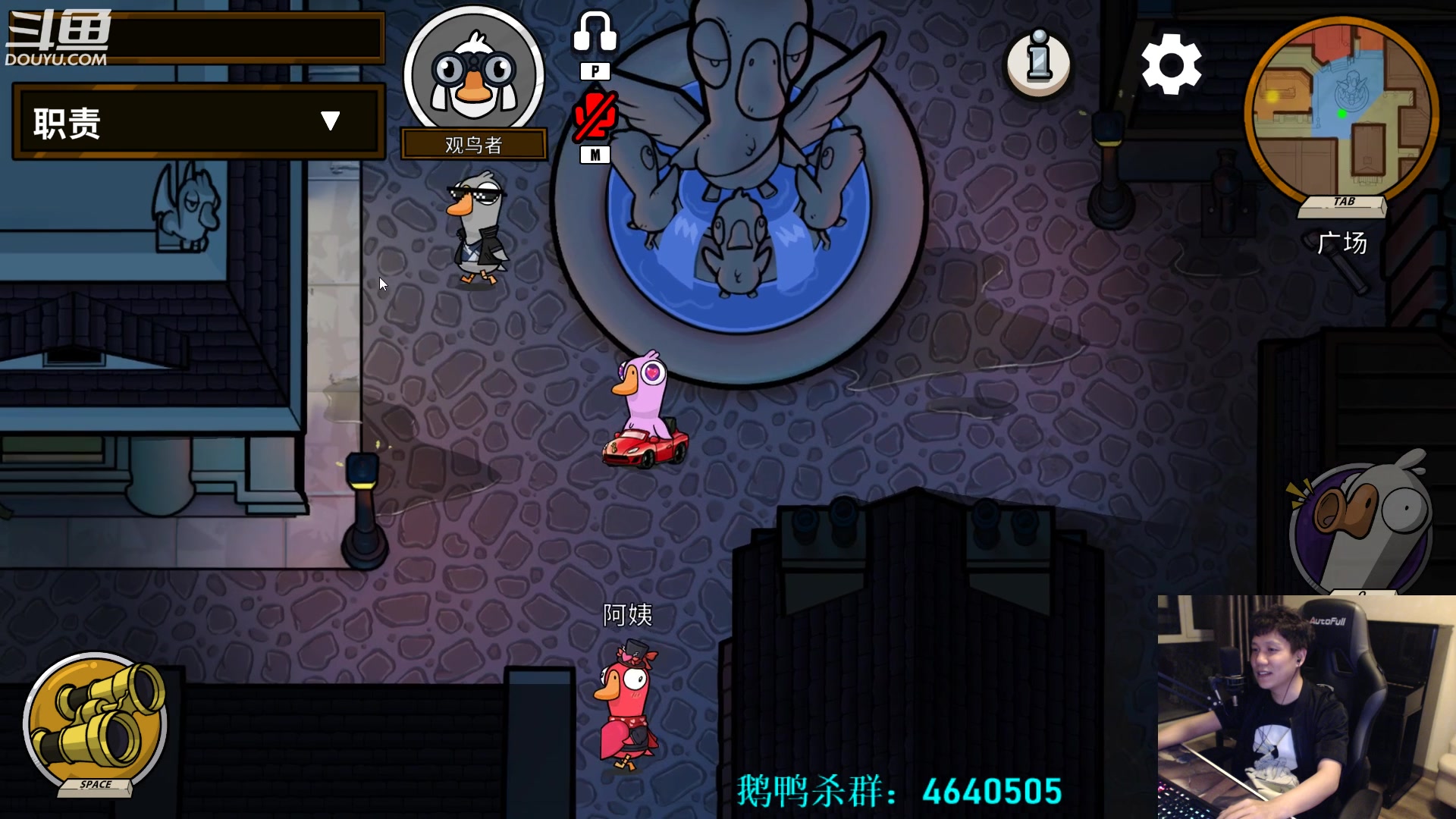Image resolution: width=1456 pixels, height=819 pixels.
Task: Tap the goose honk button
Action: [1361, 527]
